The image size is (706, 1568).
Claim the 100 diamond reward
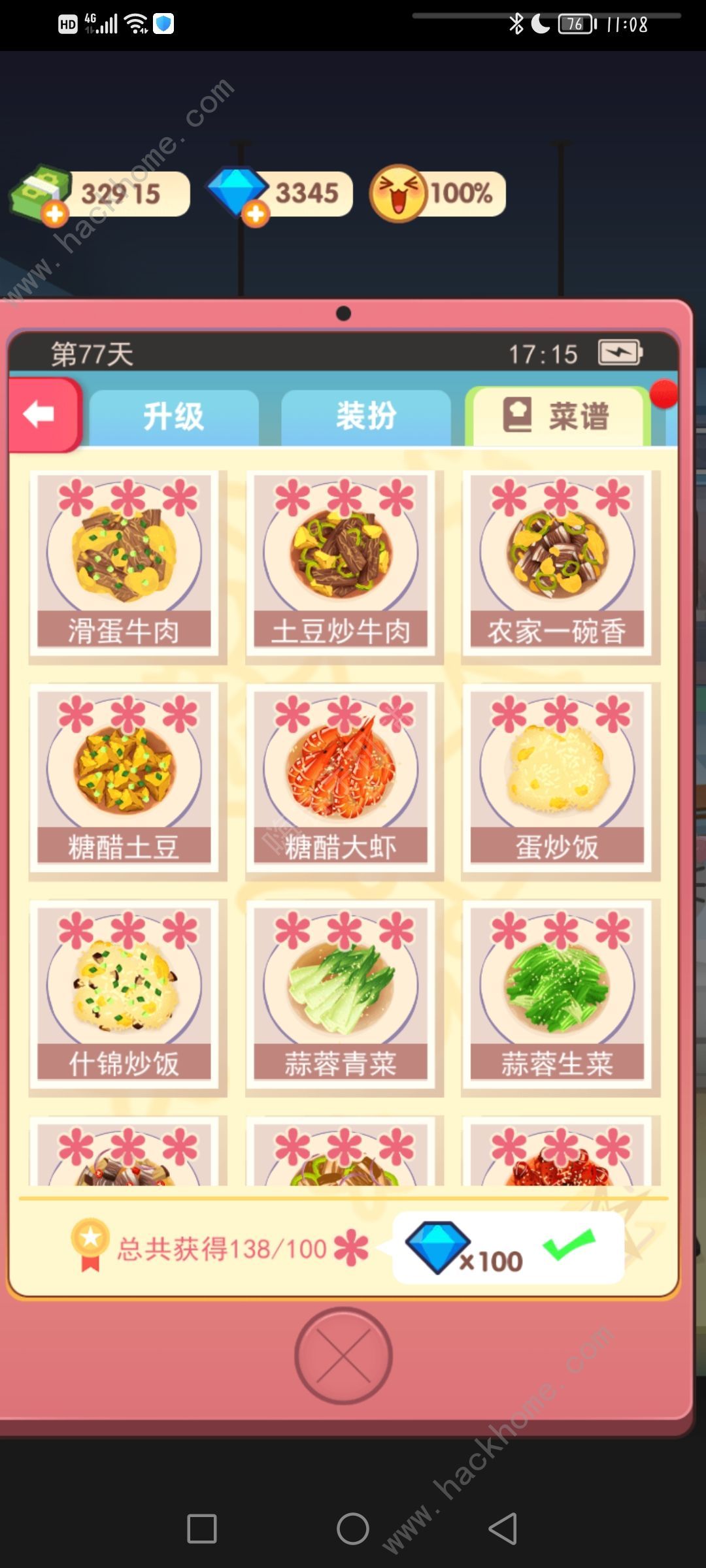click(509, 1248)
